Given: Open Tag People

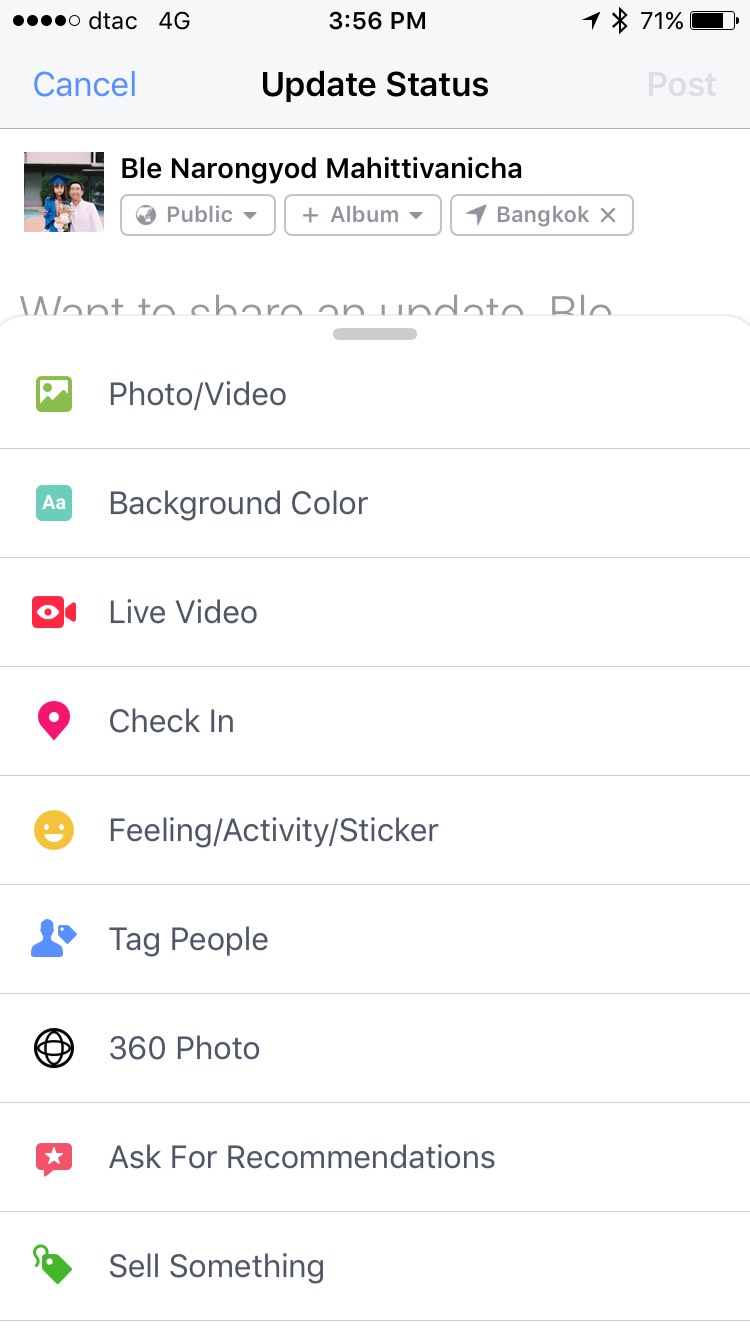Looking at the screenshot, I should coord(375,939).
